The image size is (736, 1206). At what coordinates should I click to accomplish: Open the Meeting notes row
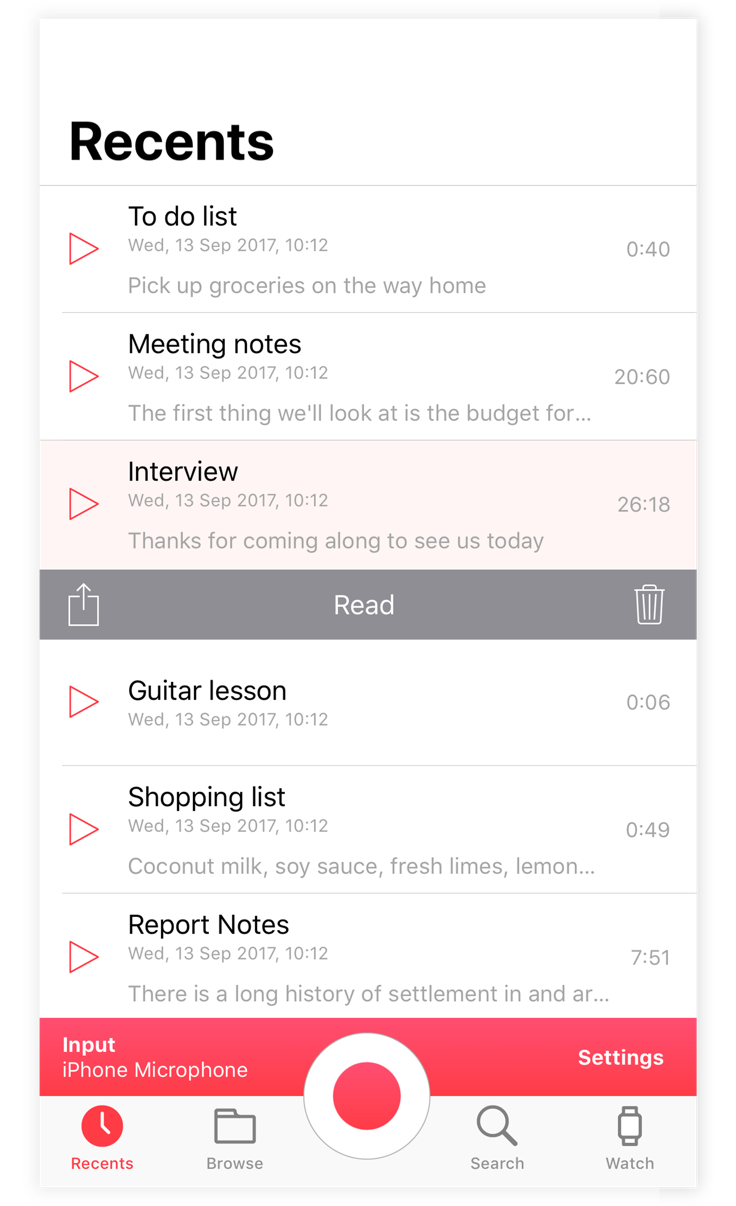pyautogui.click(x=360, y=377)
